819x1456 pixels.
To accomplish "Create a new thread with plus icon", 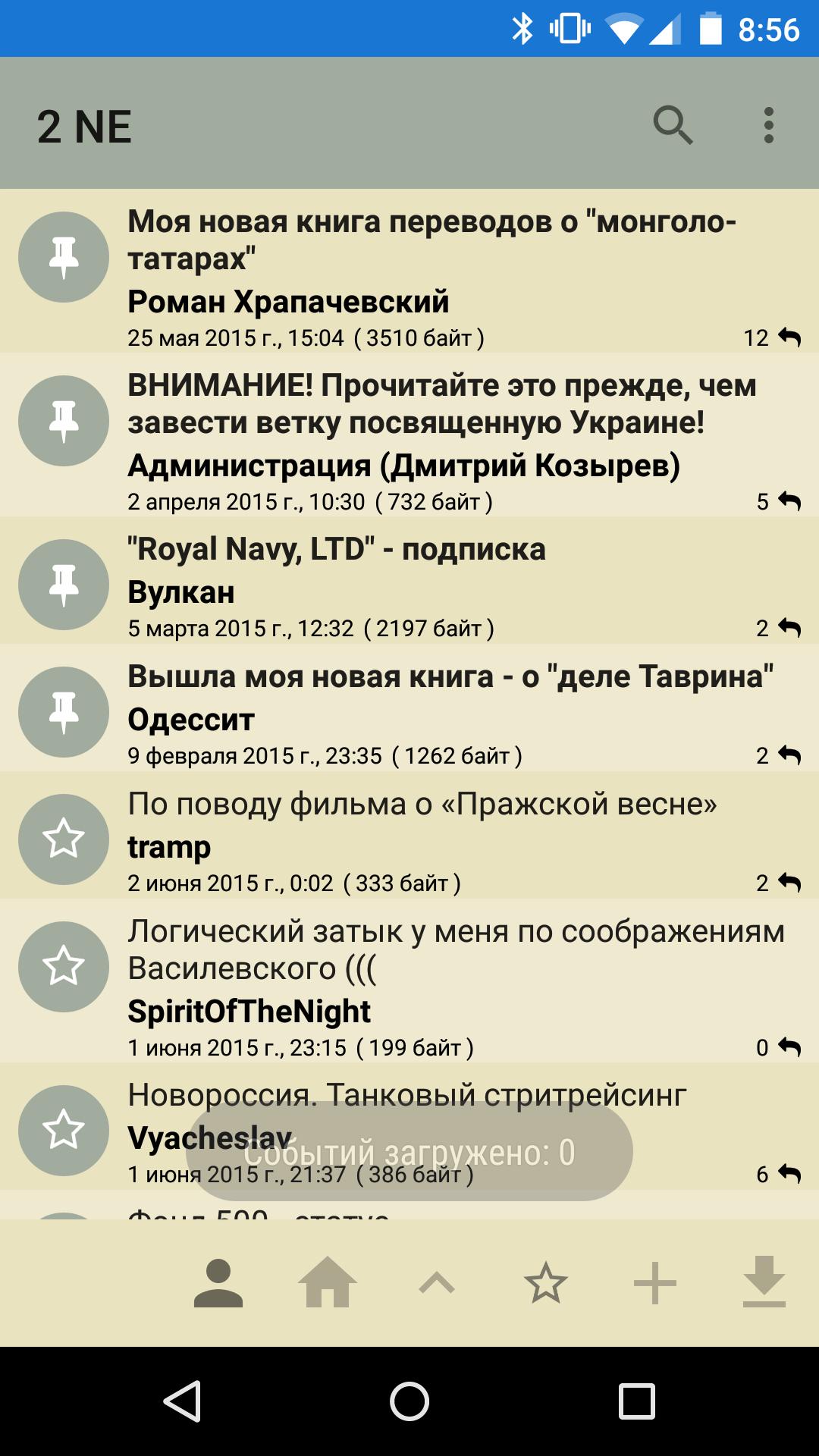I will 655,1283.
